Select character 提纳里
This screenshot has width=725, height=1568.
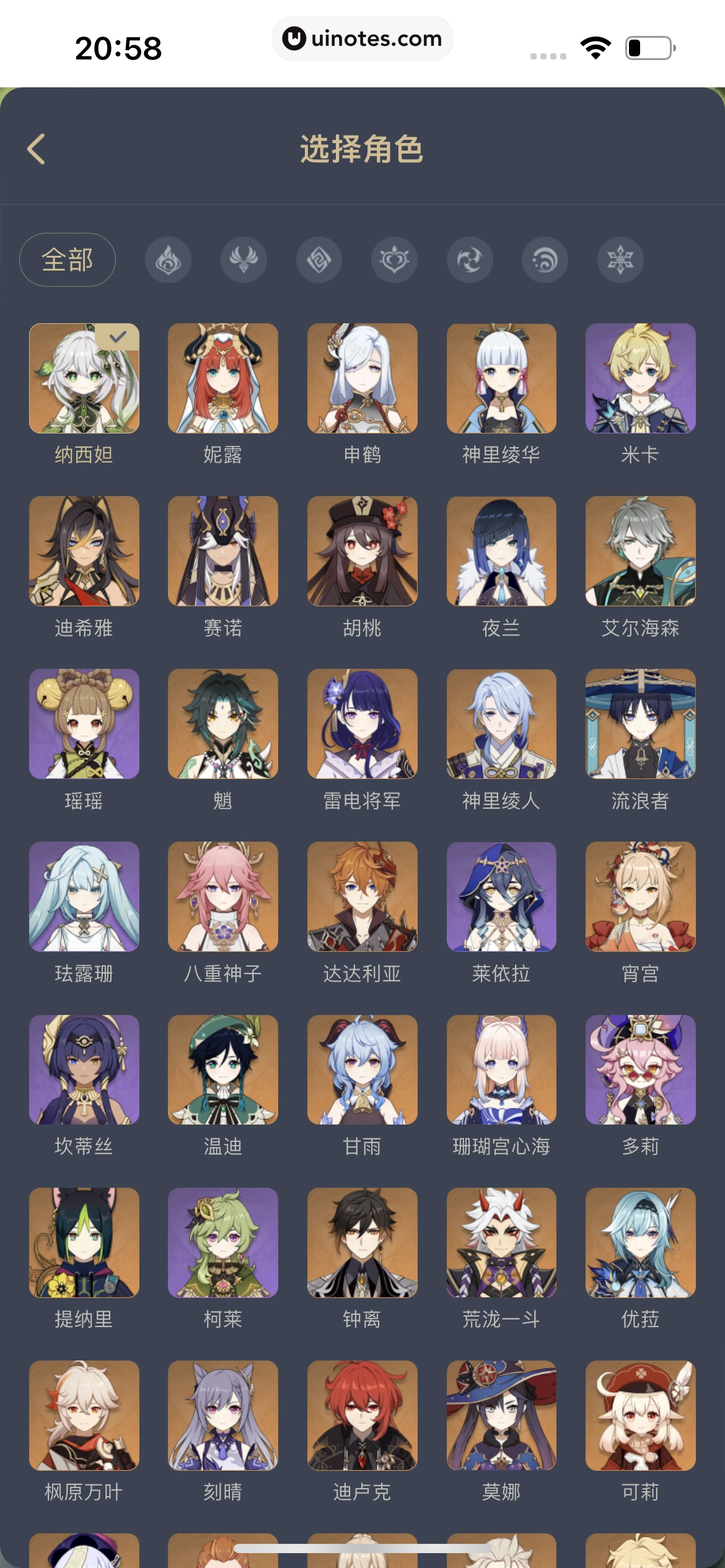pos(84,1242)
